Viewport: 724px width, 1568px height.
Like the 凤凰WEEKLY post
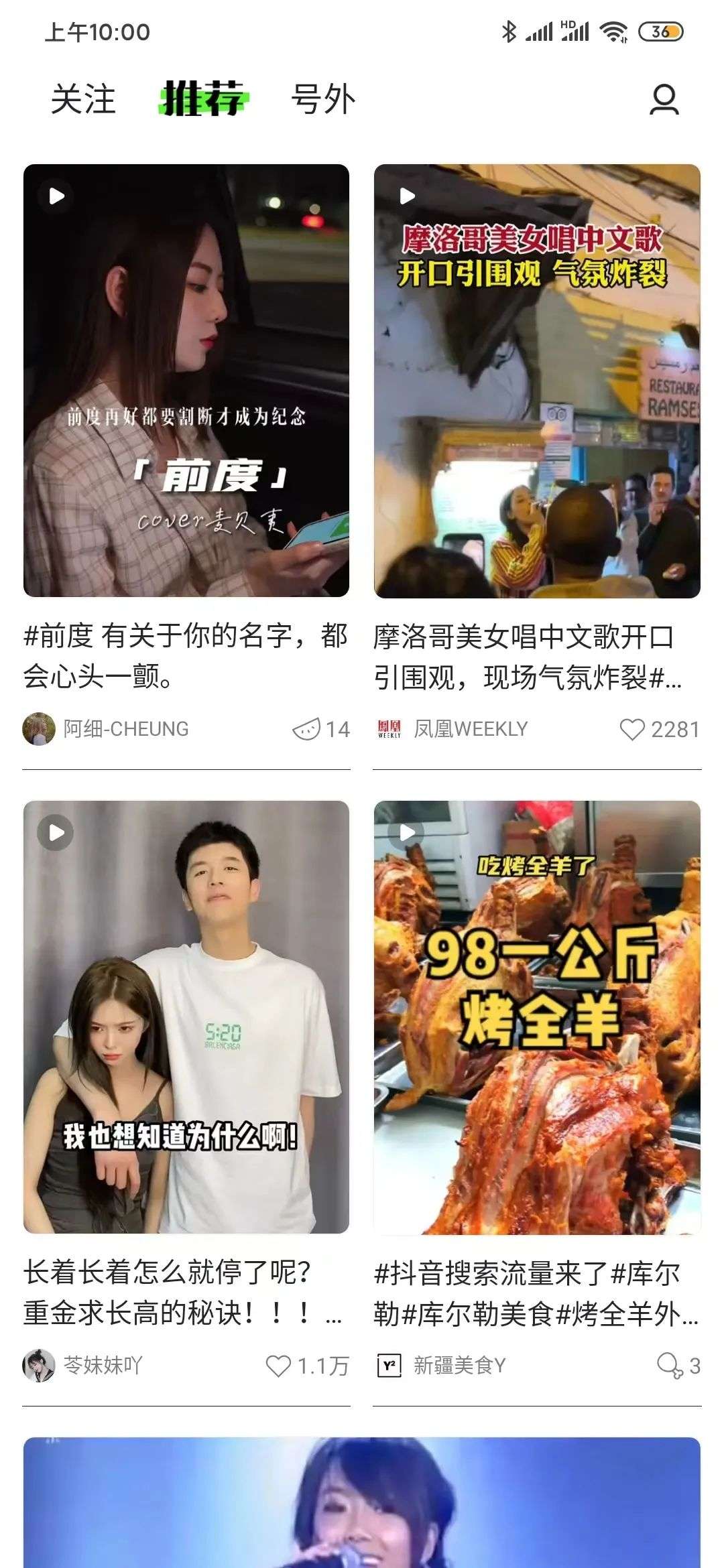click(x=631, y=729)
